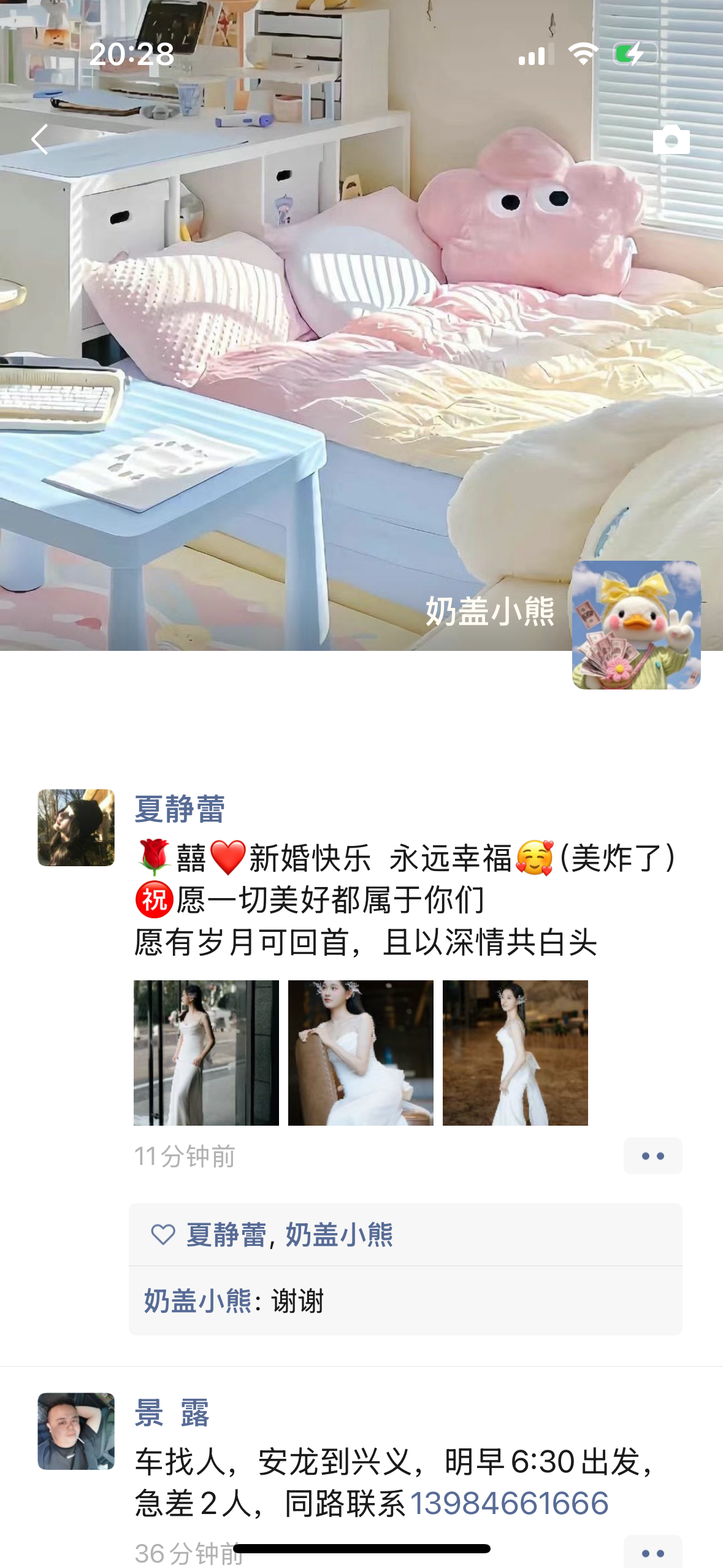This screenshot has width=723, height=1568.
Task: Reply to 奶盖小熊's comment 谢谢
Action: point(297,1301)
